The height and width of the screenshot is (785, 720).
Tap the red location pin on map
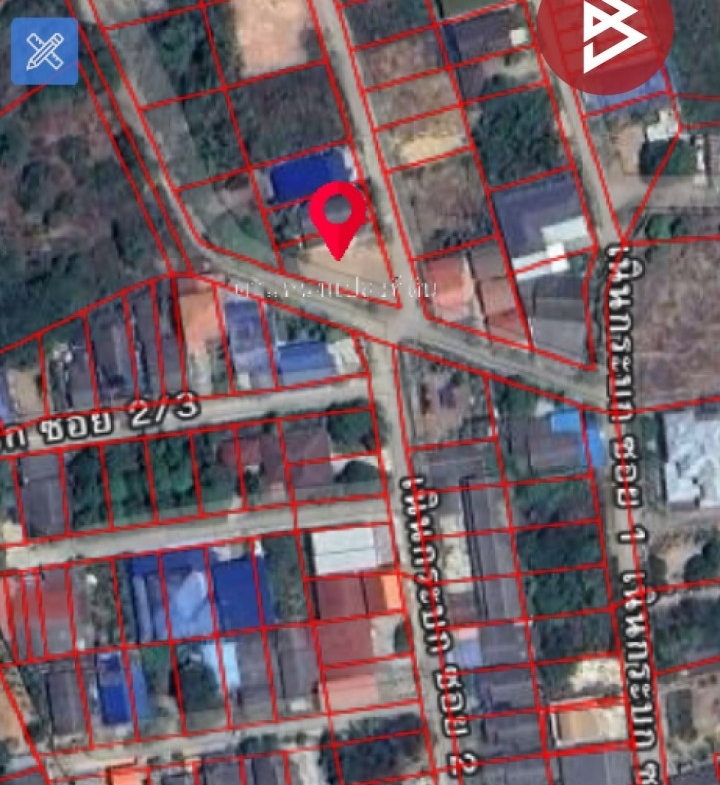pos(340,214)
